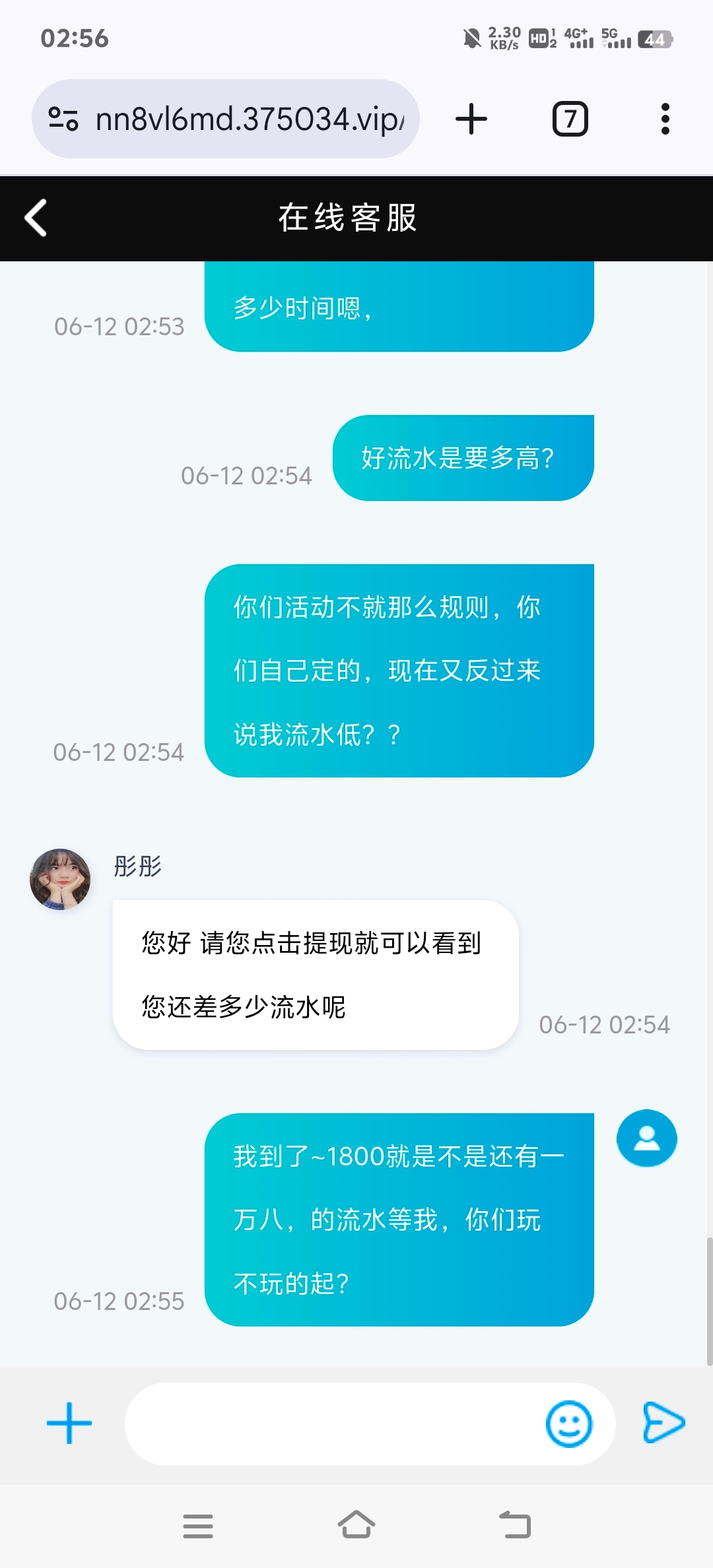
Task: Tap agent name 彤彤
Action: coord(139,868)
